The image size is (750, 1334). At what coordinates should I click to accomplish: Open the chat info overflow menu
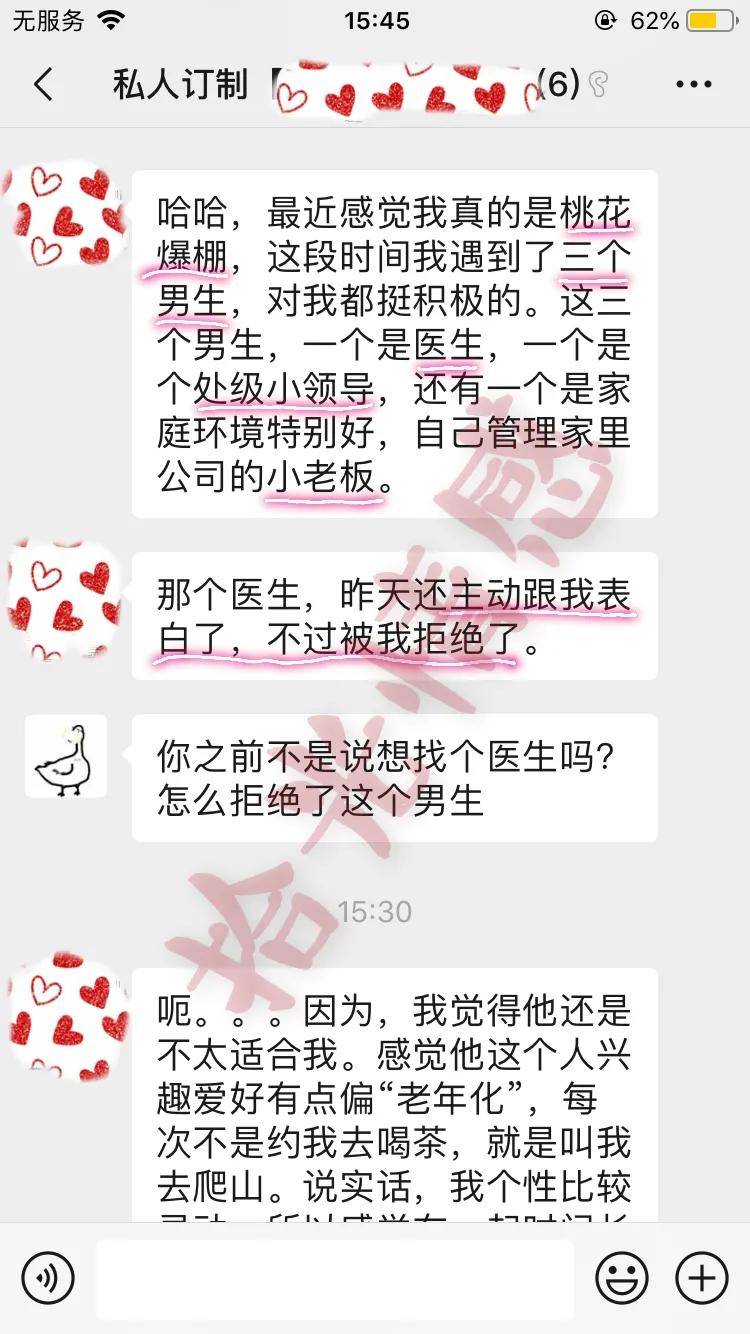coord(693,85)
